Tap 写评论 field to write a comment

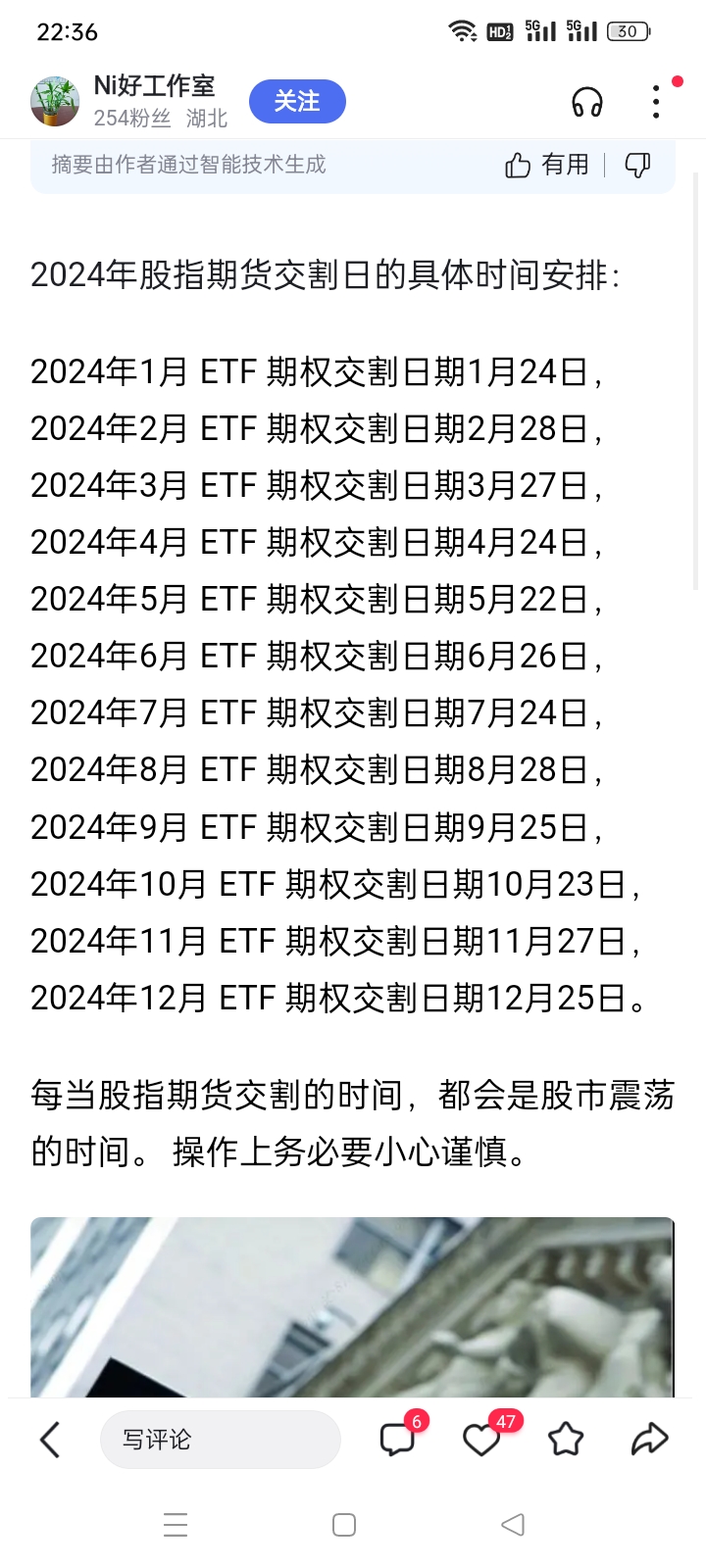pyautogui.click(x=220, y=1440)
